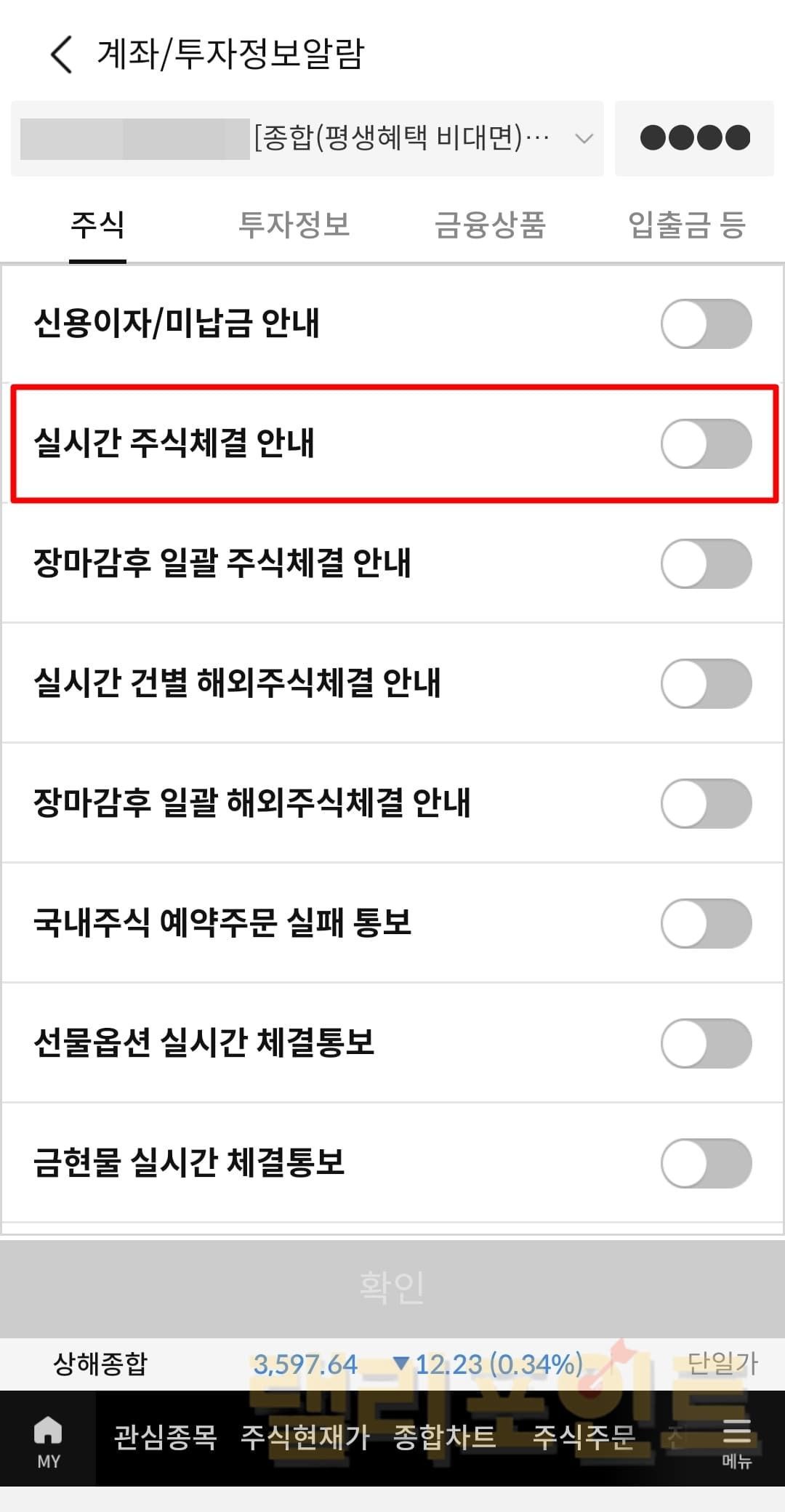Image resolution: width=785 pixels, height=1512 pixels.
Task: Toggle 신용이자/미납금 안내 switch
Action: [x=706, y=323]
